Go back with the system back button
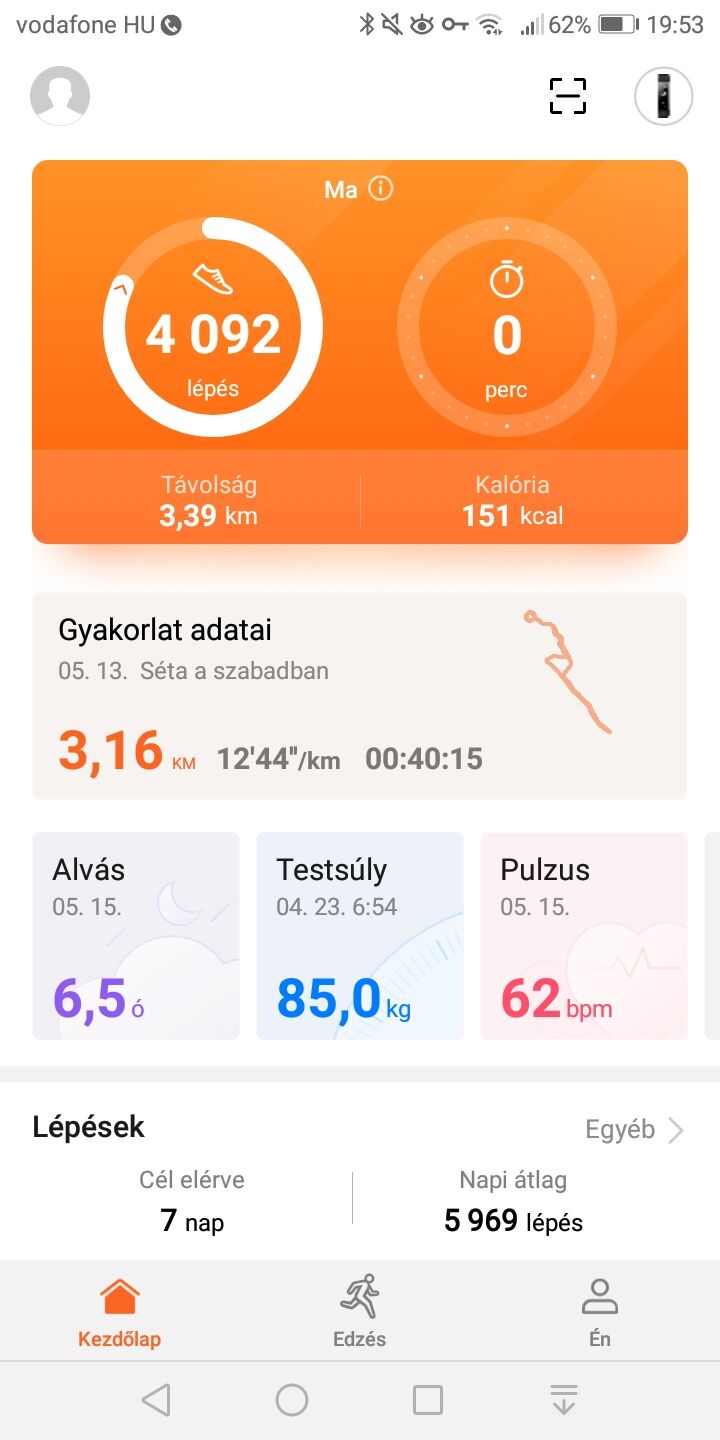720x1440 pixels. click(156, 1400)
